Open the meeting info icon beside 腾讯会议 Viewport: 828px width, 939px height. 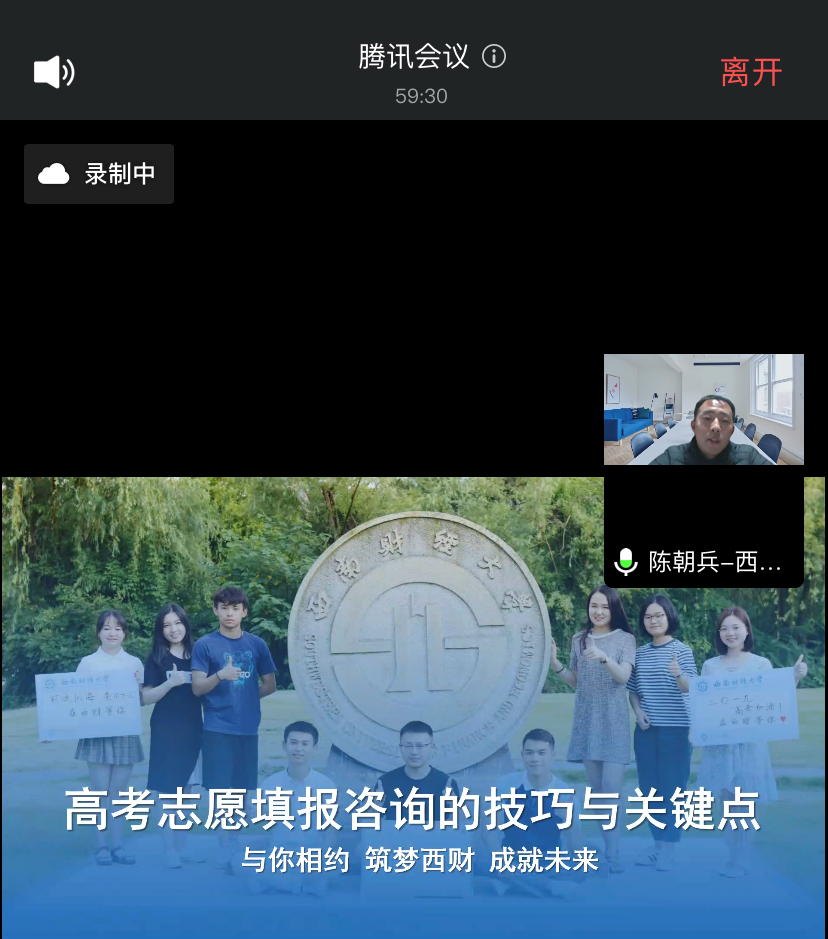click(x=494, y=56)
